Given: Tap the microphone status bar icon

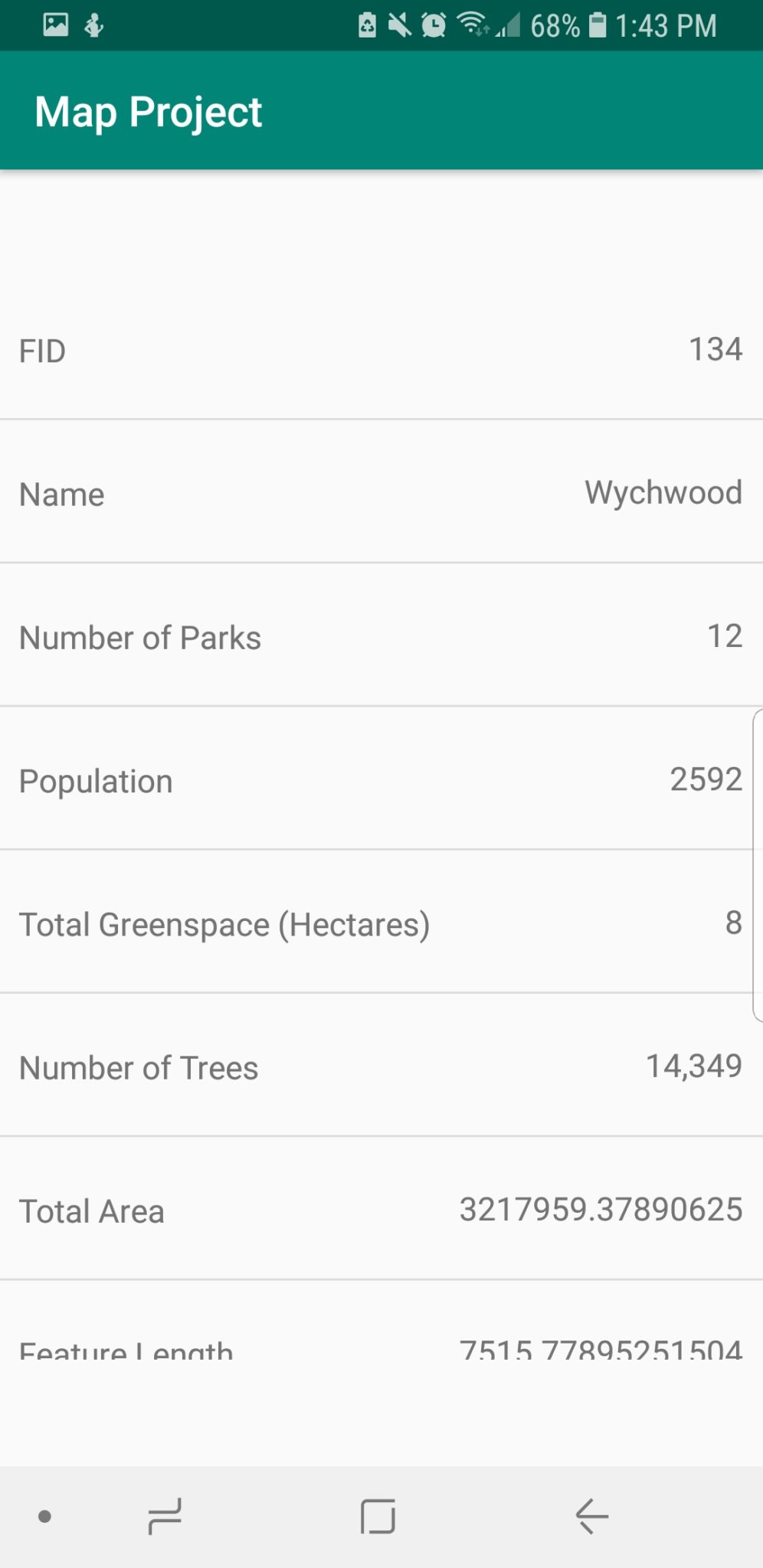Looking at the screenshot, I should 93,25.
